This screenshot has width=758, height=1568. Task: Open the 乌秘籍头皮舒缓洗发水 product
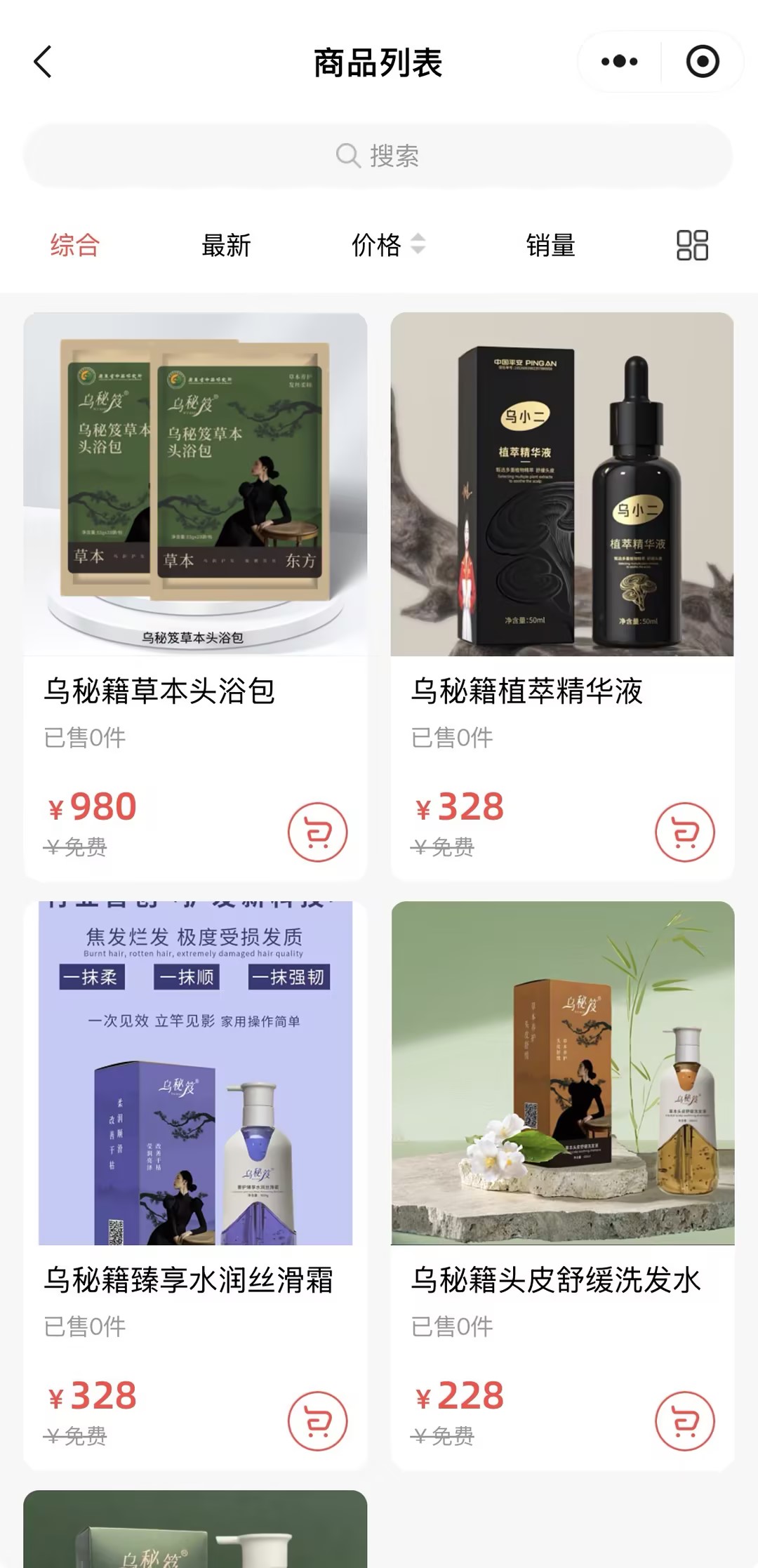(562, 1074)
